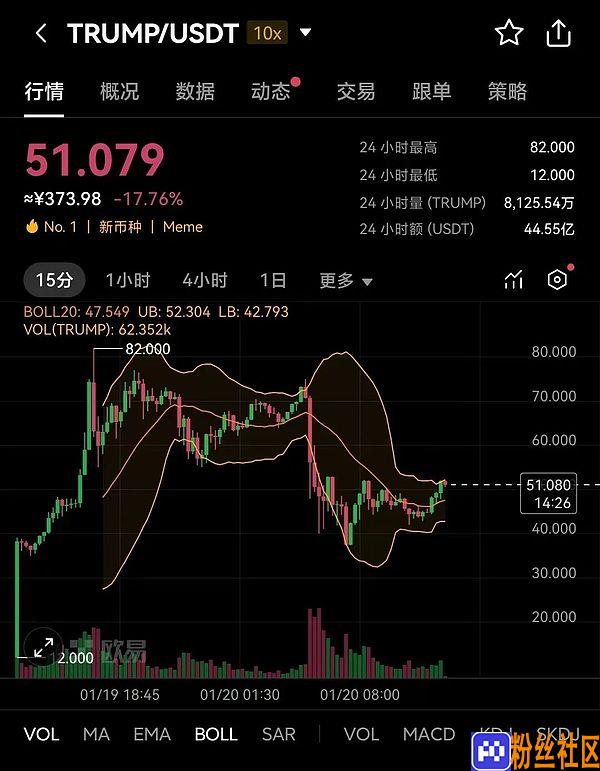Image resolution: width=600 pixels, height=771 pixels.
Task: Switch to the 概况 tab
Action: coord(119,92)
